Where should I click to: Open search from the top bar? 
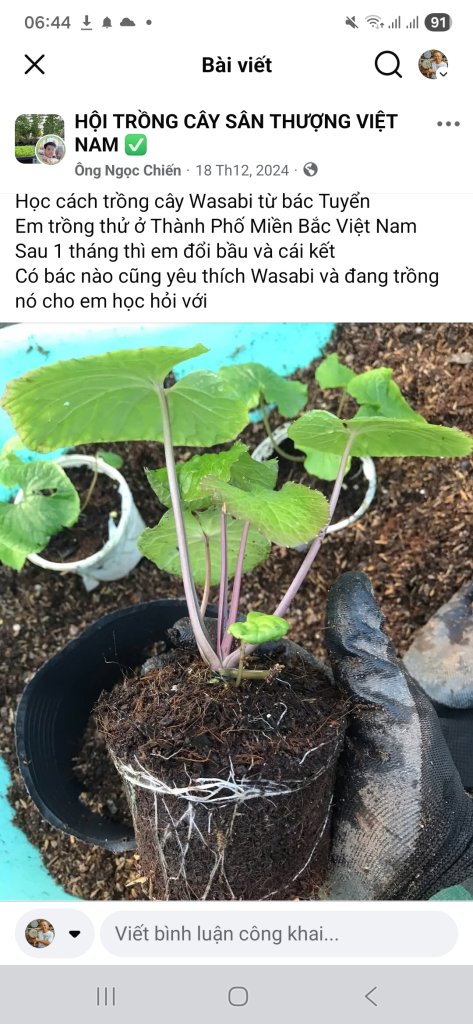[x=388, y=65]
